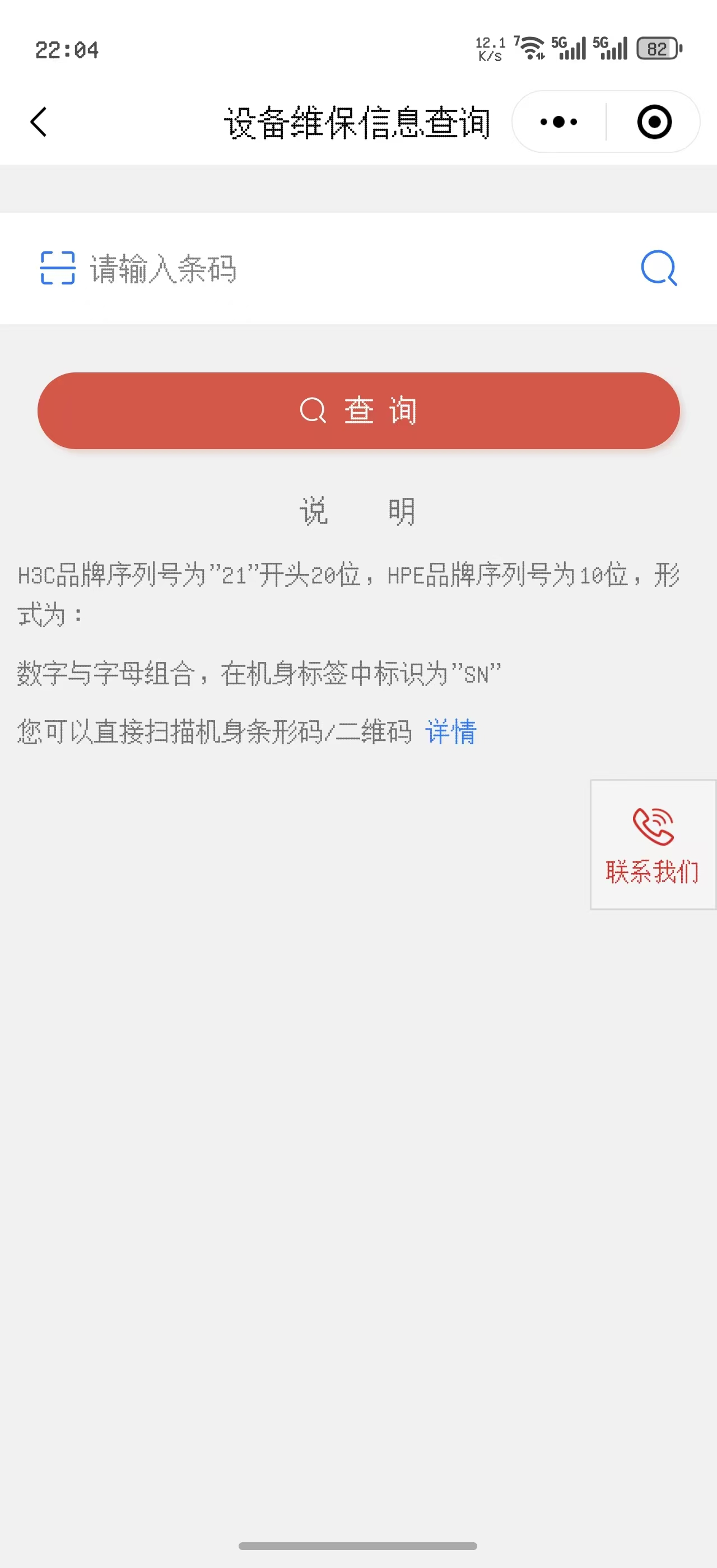The width and height of the screenshot is (717, 1568).
Task: Tap the blue magnifier search icon
Action: (659, 268)
